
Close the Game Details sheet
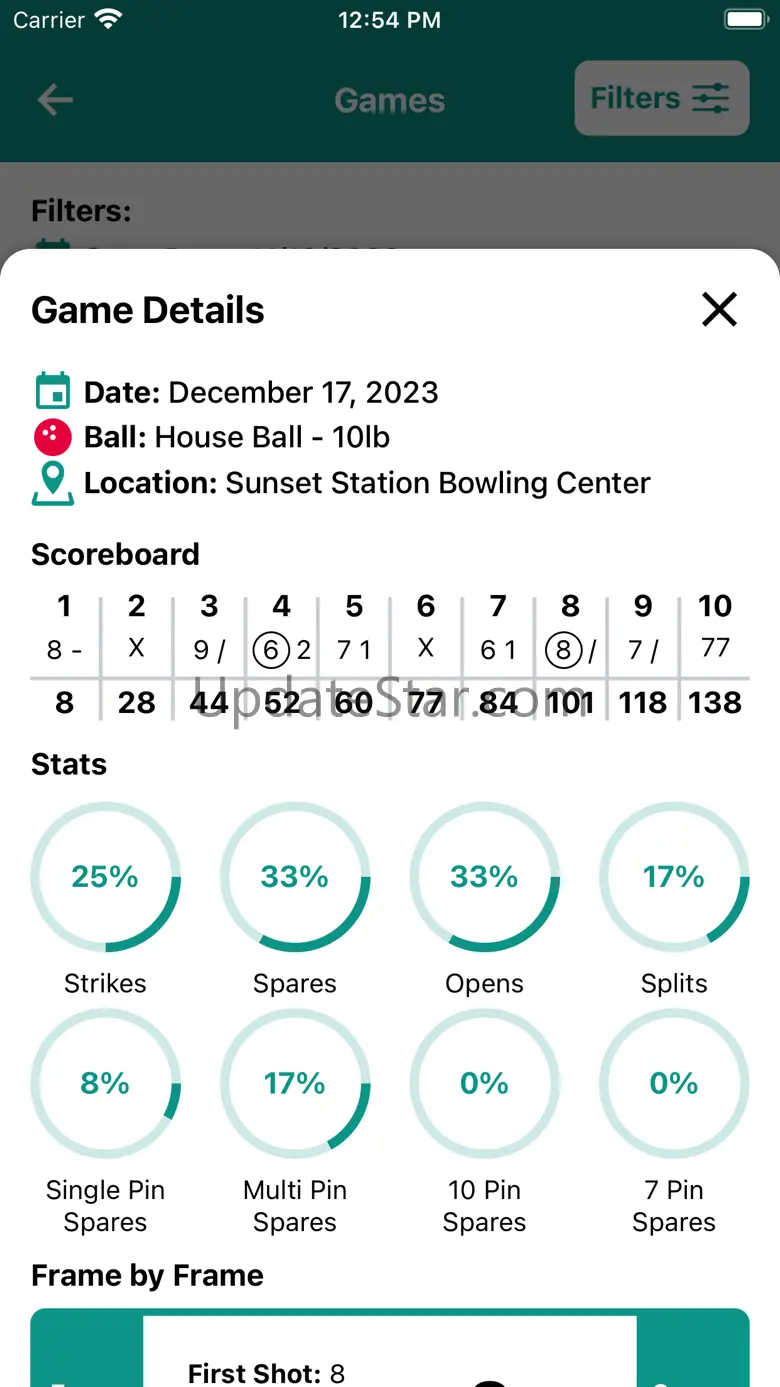(x=719, y=310)
